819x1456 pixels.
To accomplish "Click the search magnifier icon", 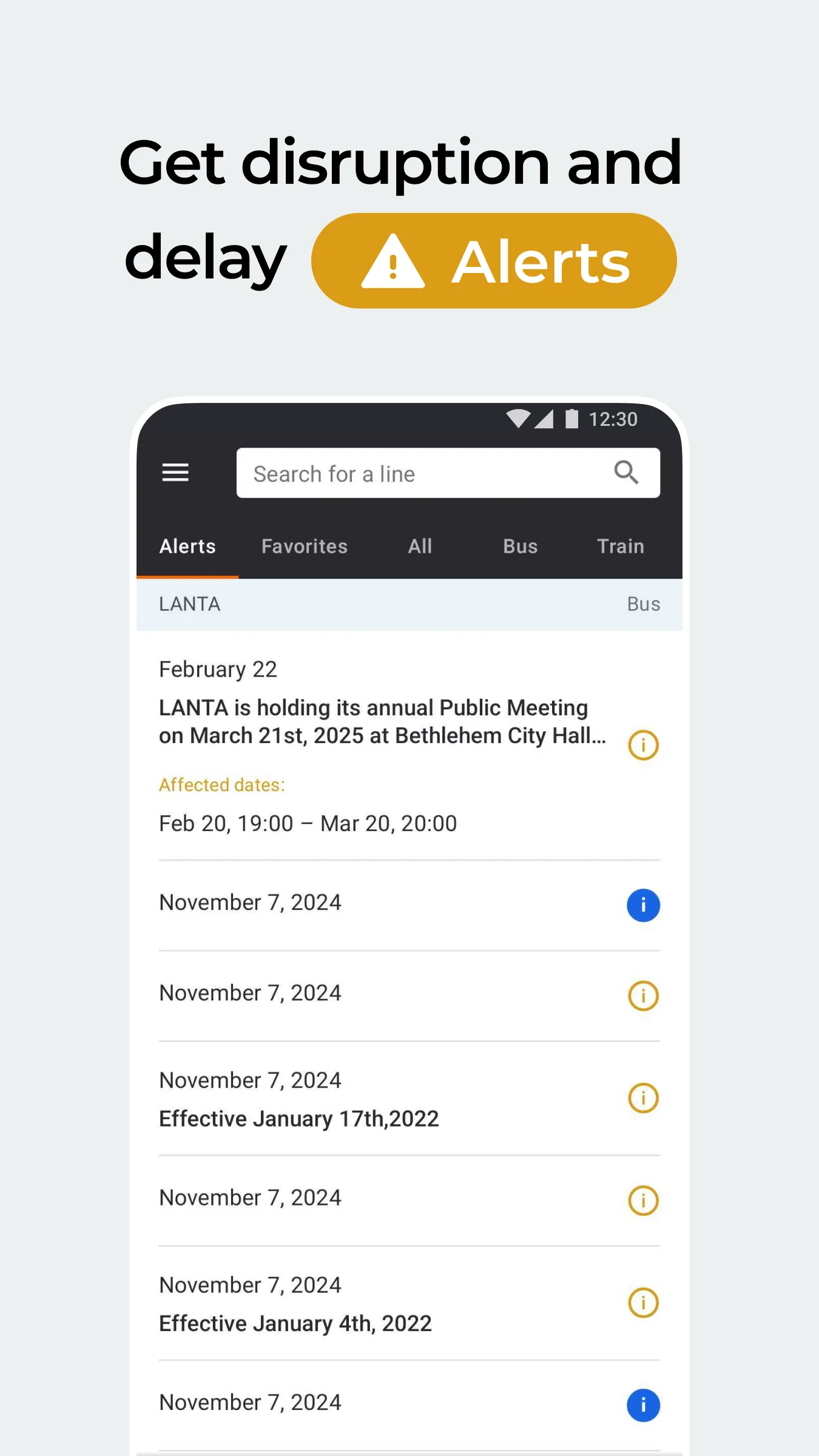I will 627,473.
